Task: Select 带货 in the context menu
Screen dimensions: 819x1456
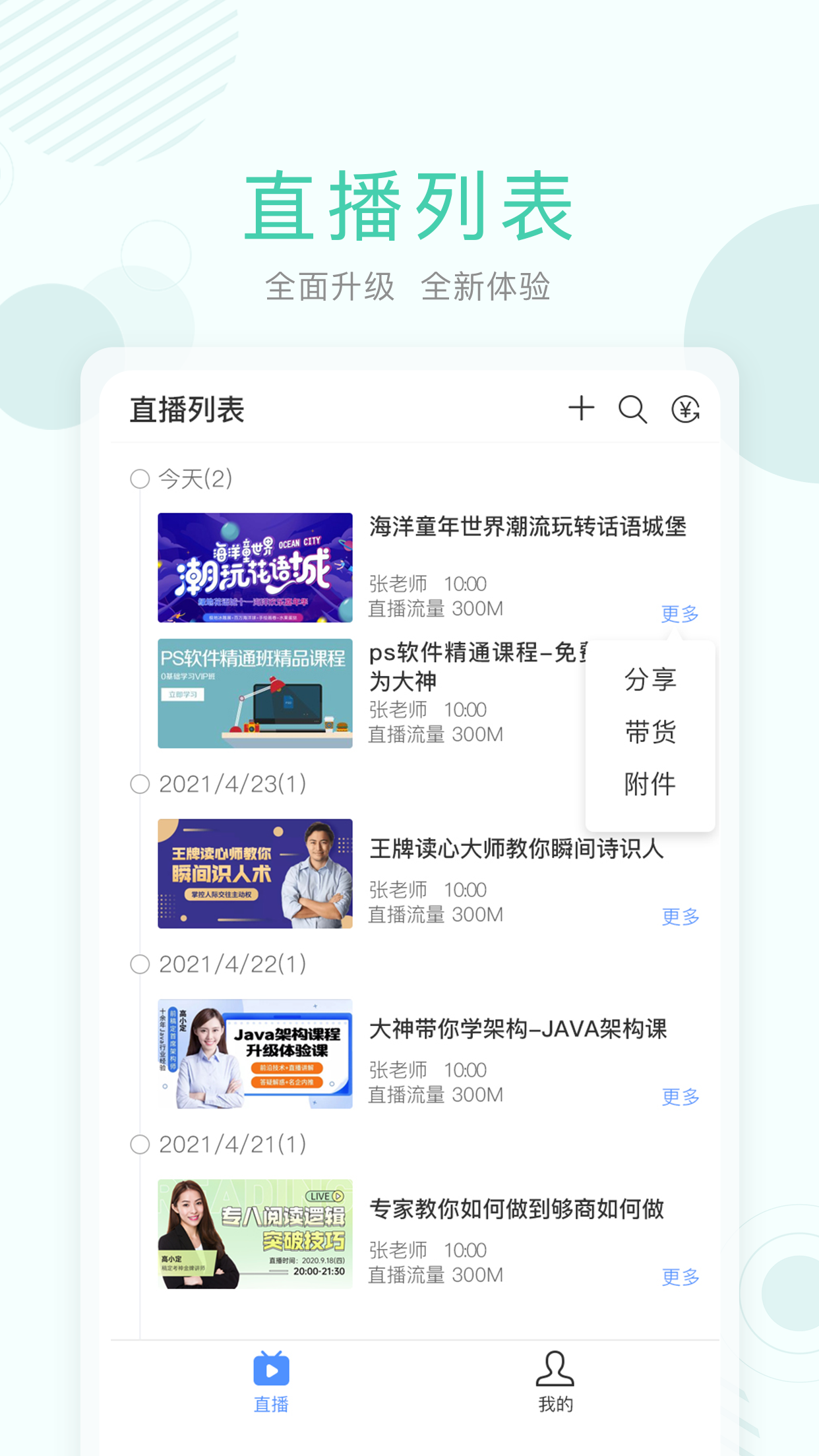Action: (x=650, y=732)
